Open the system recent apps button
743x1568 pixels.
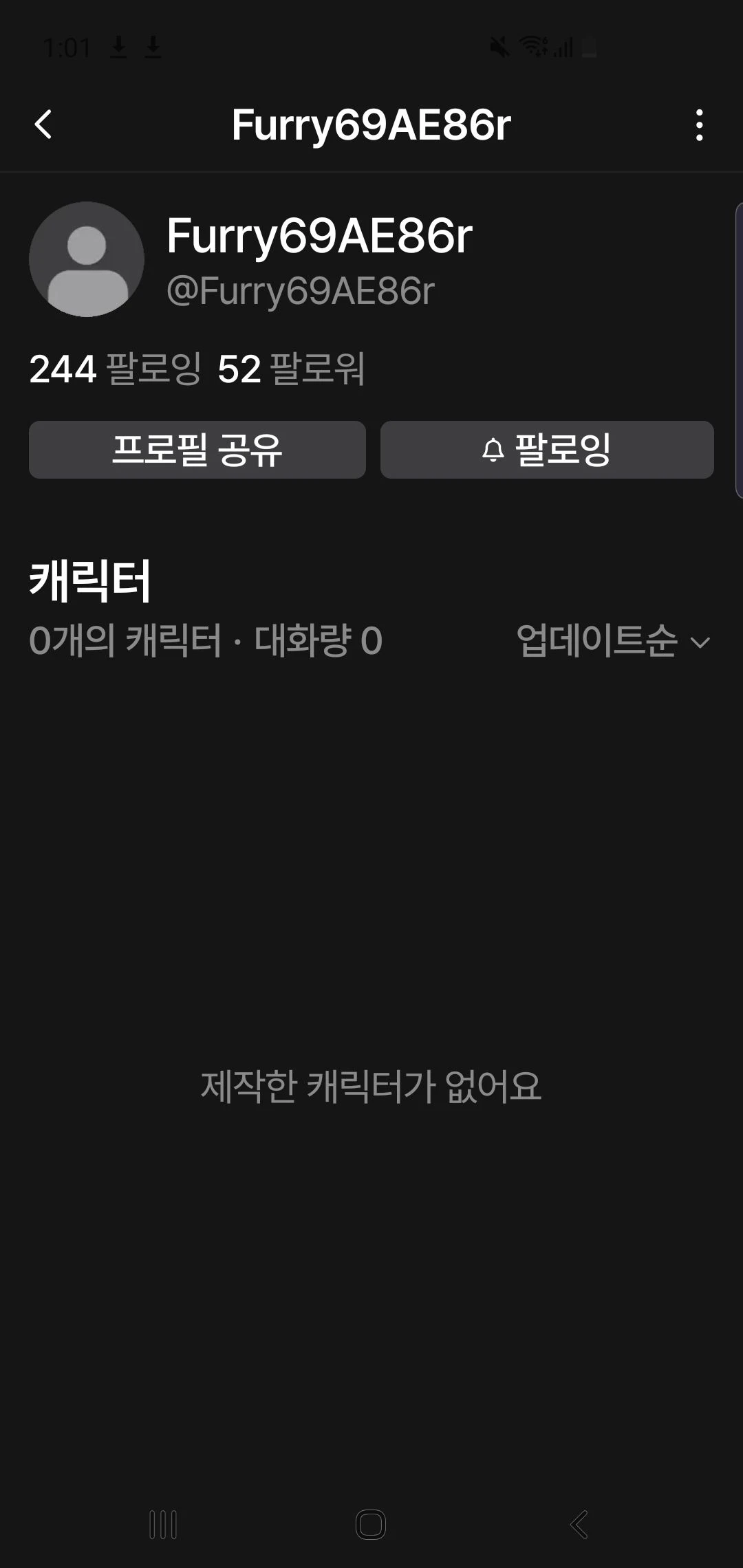tap(163, 1525)
